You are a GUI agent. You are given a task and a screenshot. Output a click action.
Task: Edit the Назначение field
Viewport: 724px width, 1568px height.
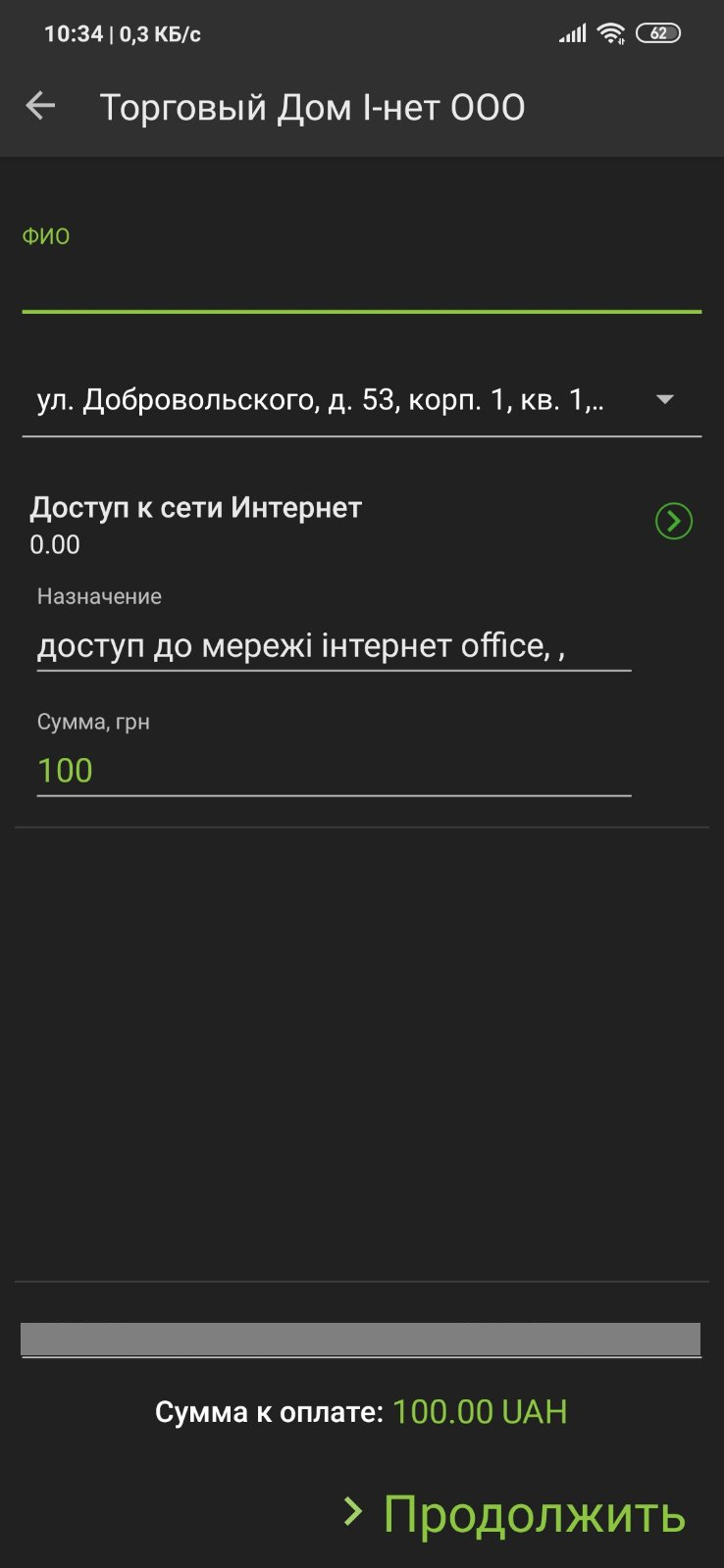[334, 646]
